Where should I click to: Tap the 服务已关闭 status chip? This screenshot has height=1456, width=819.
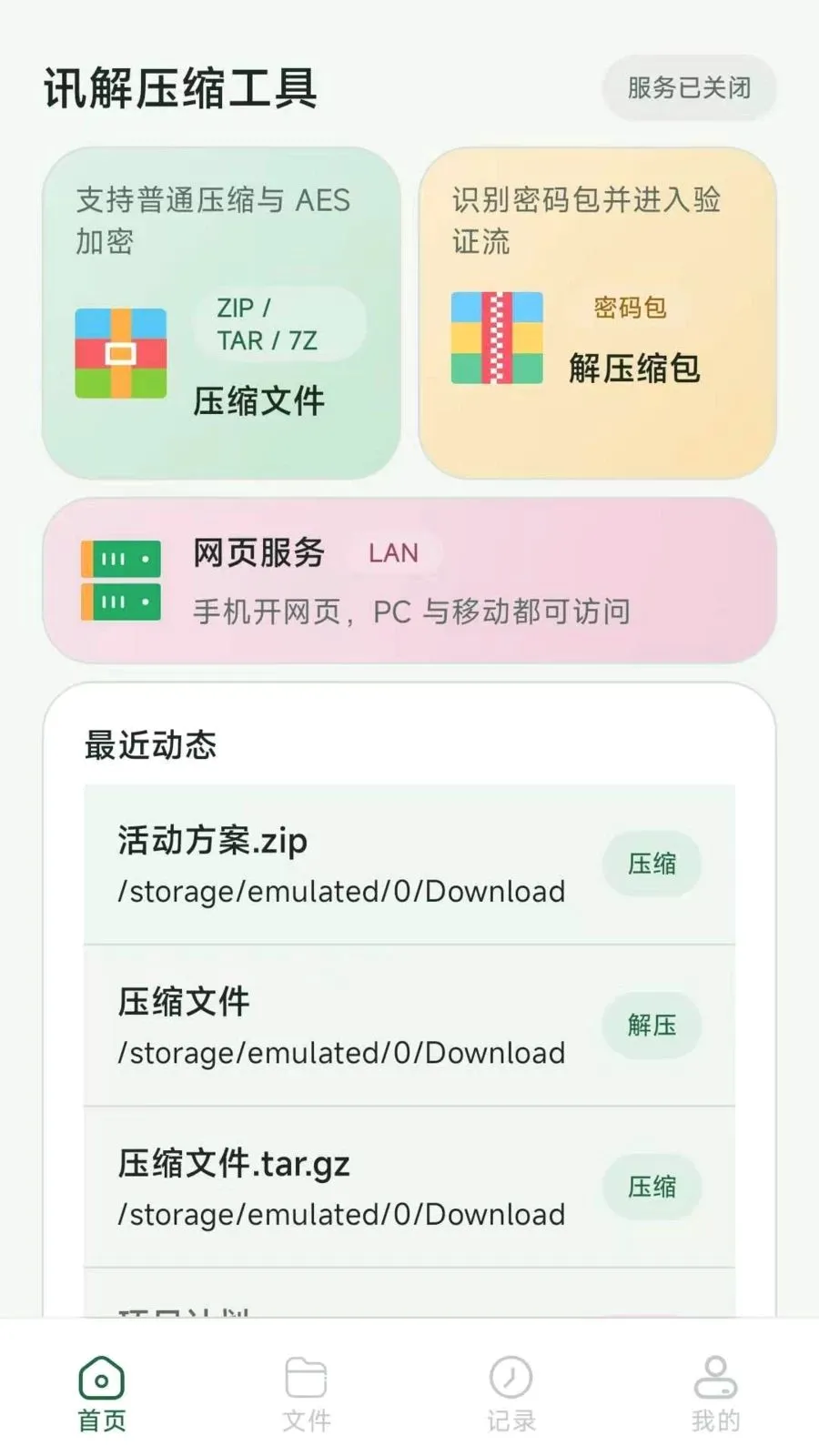(x=689, y=88)
